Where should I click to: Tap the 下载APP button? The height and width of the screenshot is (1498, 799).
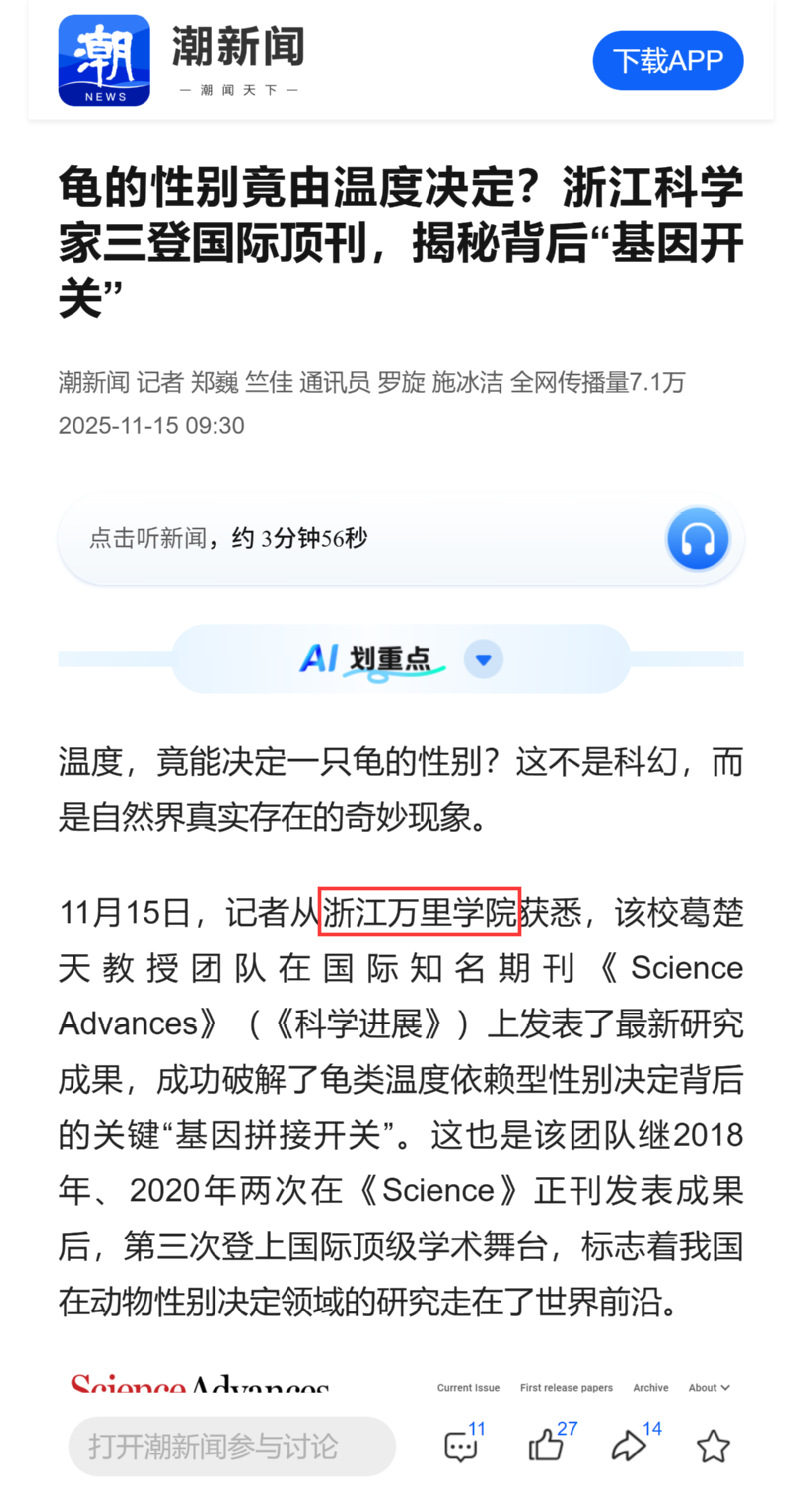click(667, 61)
